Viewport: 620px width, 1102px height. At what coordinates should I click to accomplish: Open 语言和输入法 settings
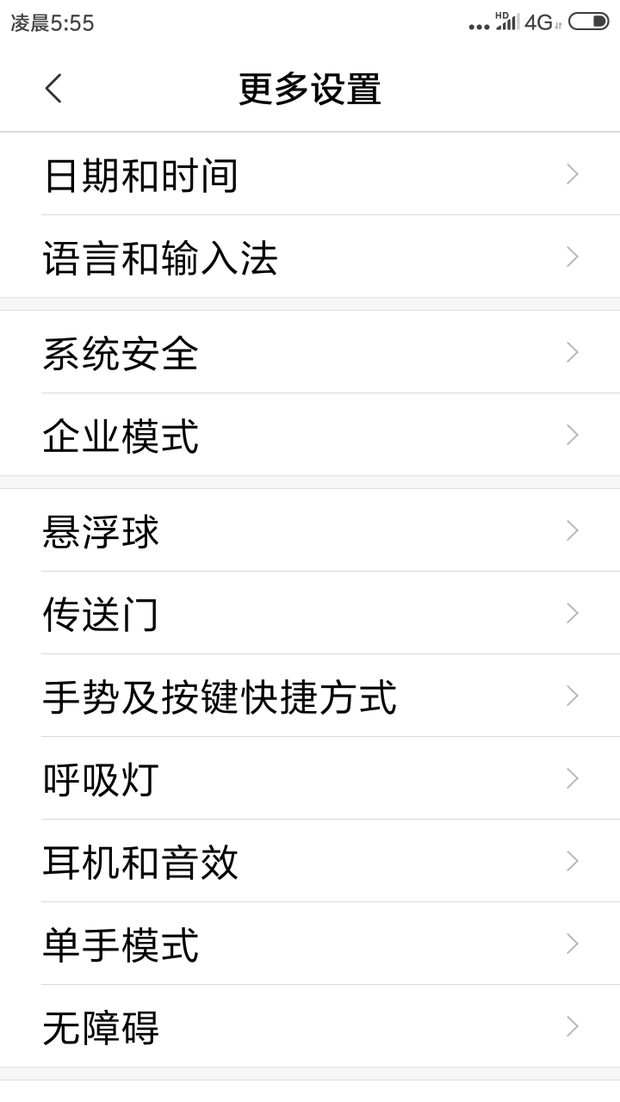point(310,257)
